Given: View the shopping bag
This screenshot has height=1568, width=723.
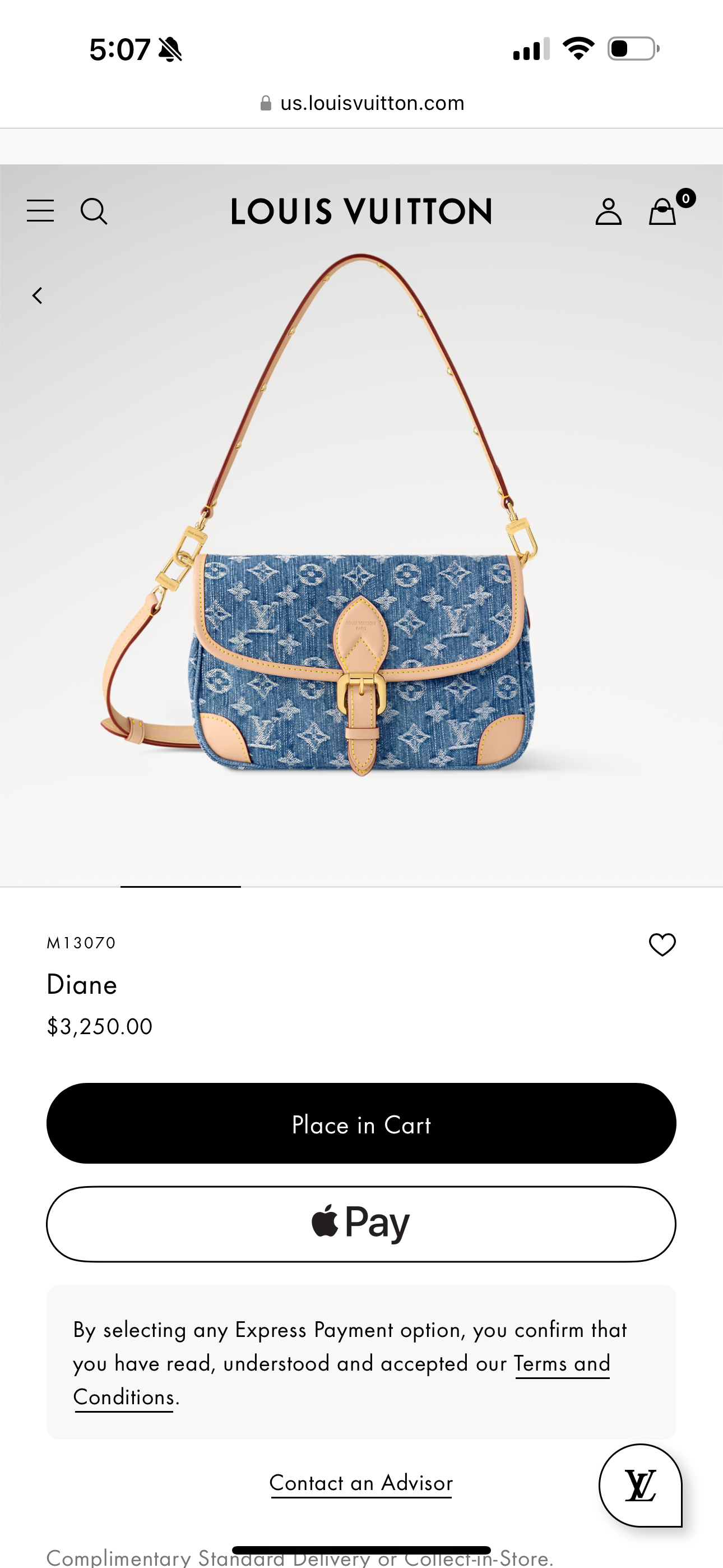Looking at the screenshot, I should click(662, 211).
